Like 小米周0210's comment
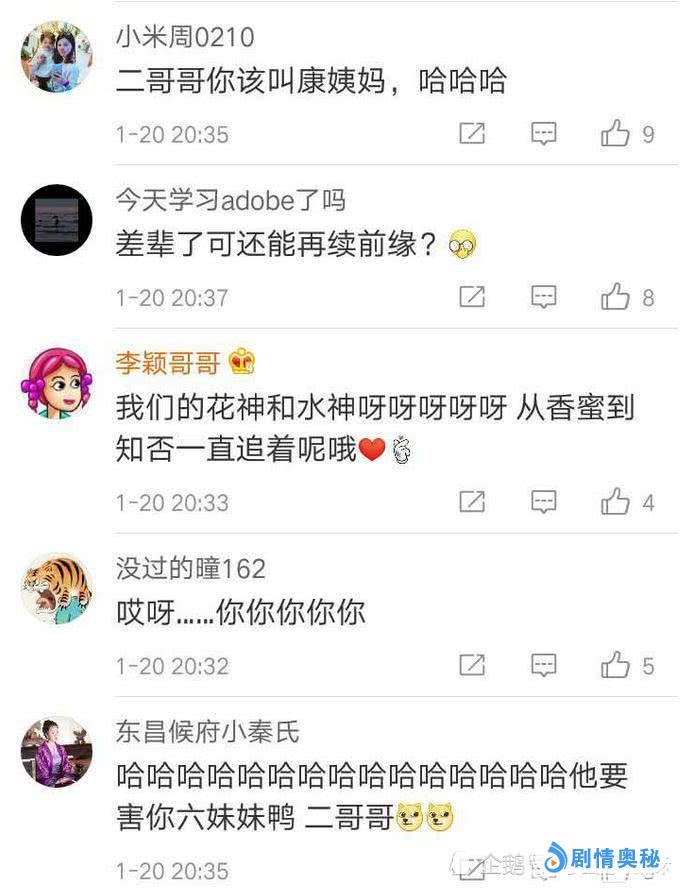The image size is (688, 888). tap(615, 133)
